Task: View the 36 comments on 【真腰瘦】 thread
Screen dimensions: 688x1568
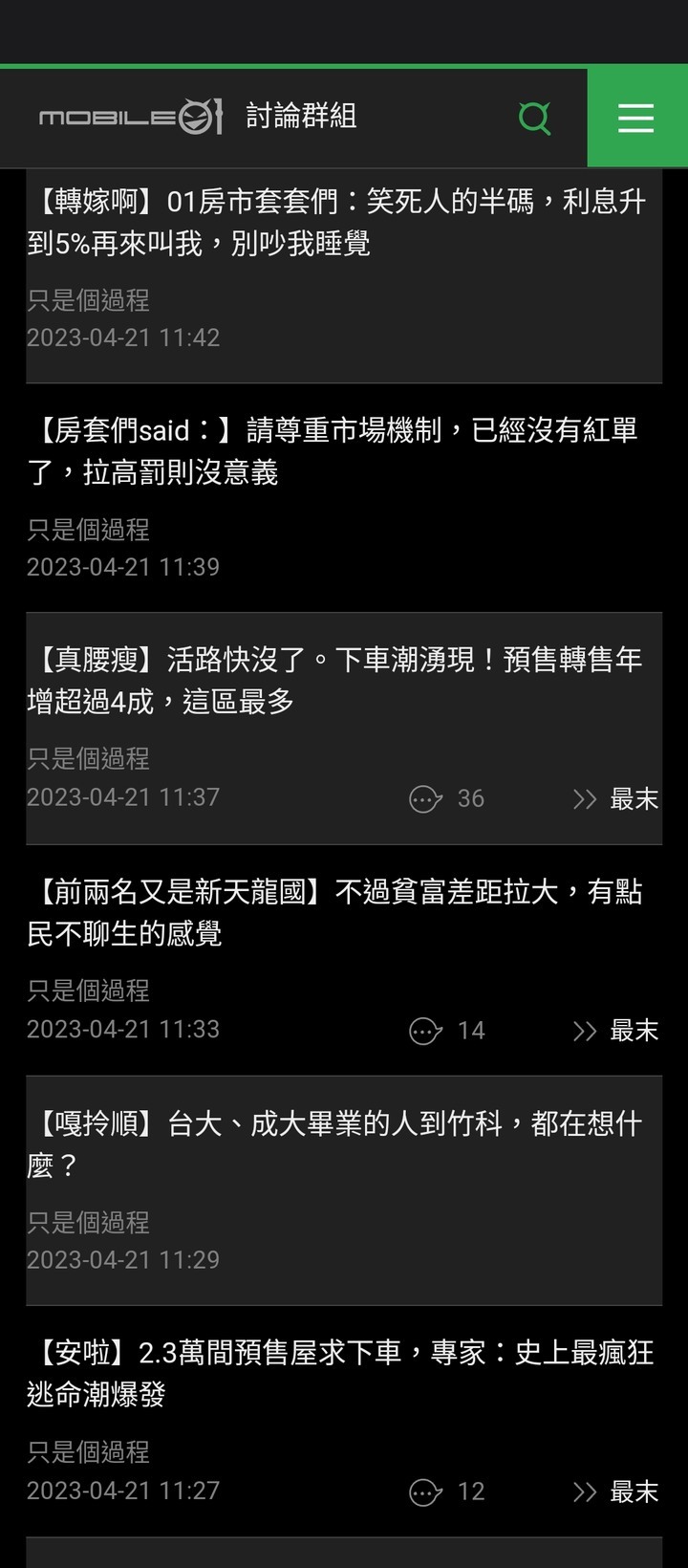Action: tap(446, 798)
